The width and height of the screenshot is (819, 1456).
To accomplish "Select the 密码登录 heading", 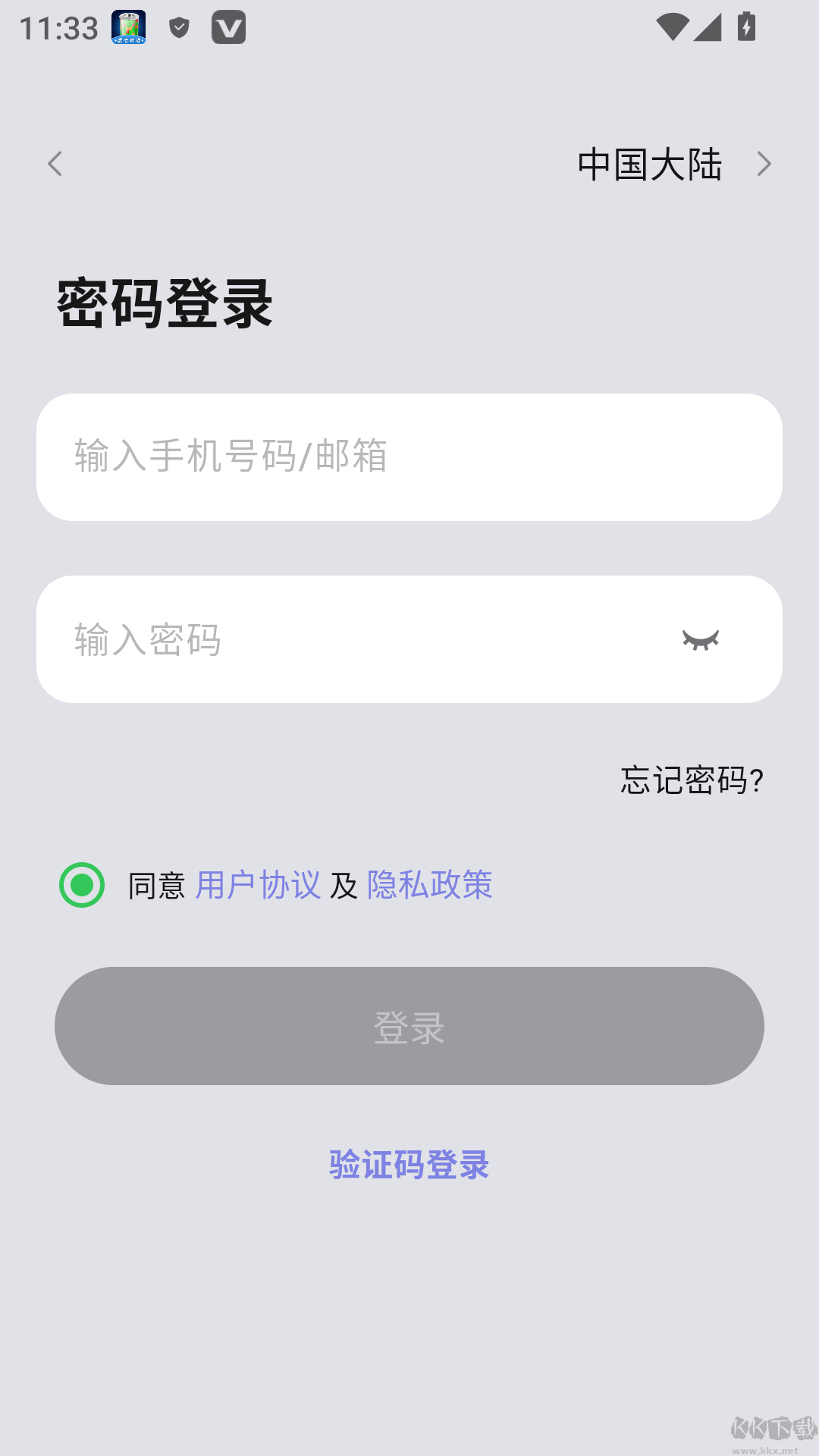I will click(165, 303).
